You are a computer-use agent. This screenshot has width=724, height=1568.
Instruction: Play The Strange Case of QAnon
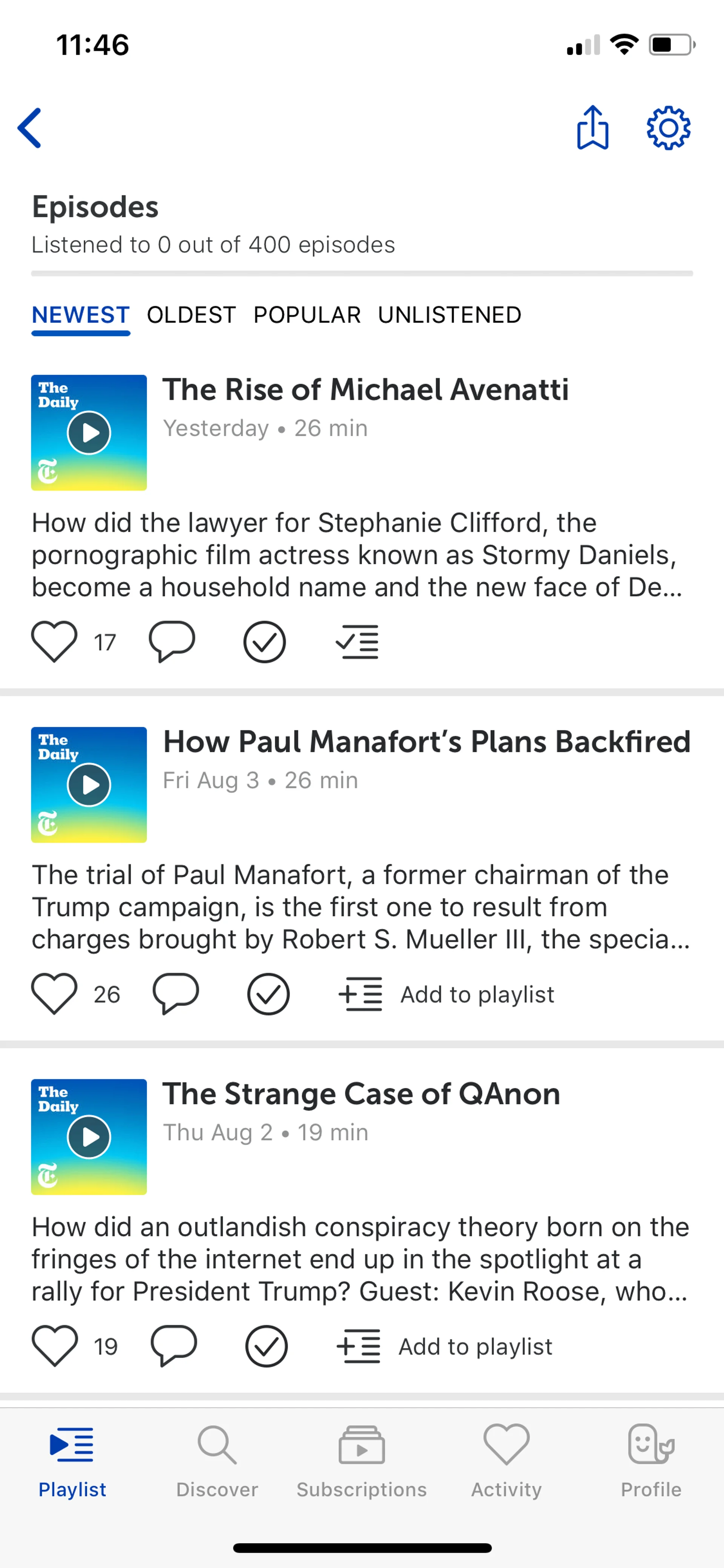(89, 1136)
